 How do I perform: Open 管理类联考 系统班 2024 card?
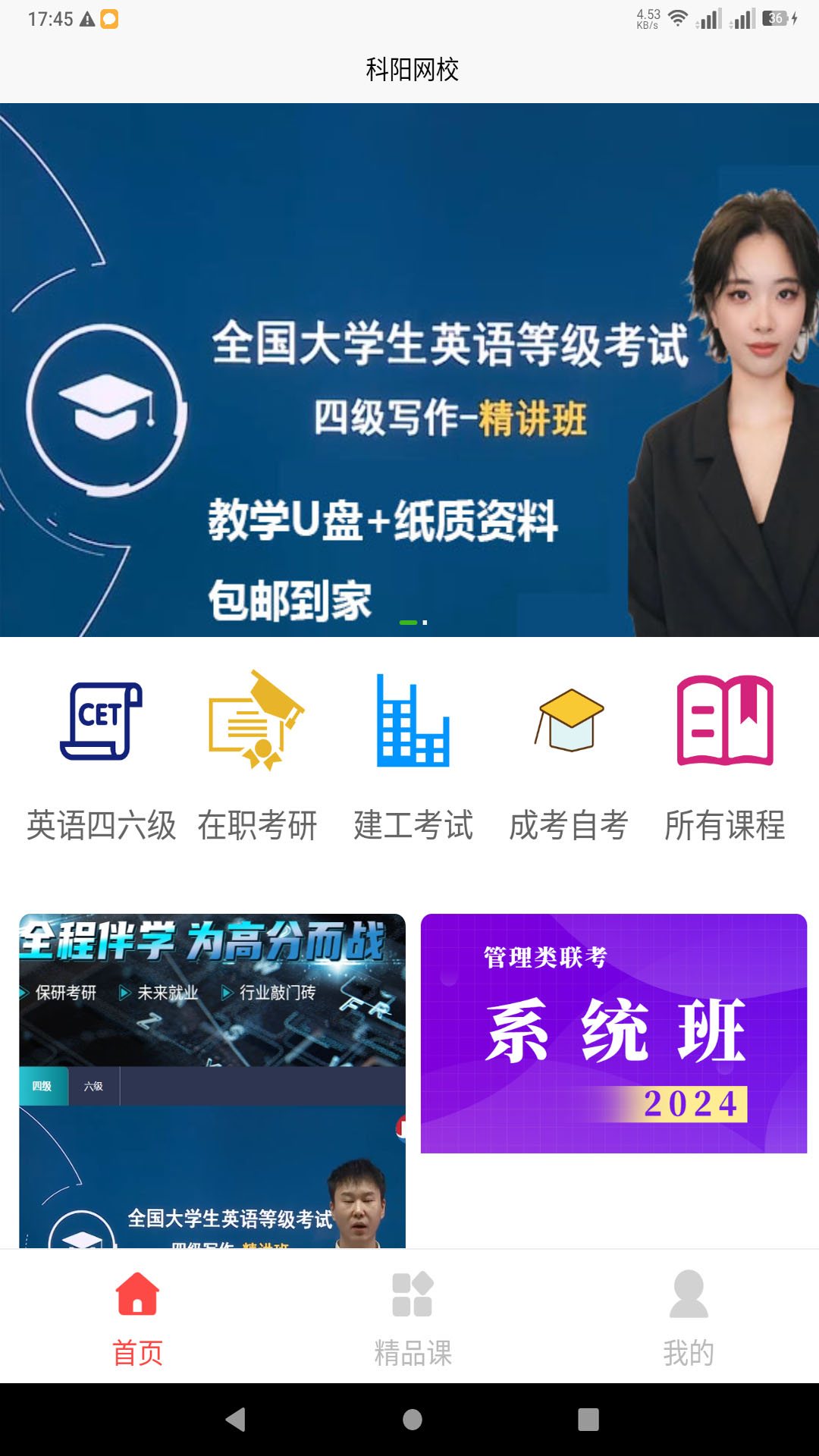pyautogui.click(x=613, y=1033)
